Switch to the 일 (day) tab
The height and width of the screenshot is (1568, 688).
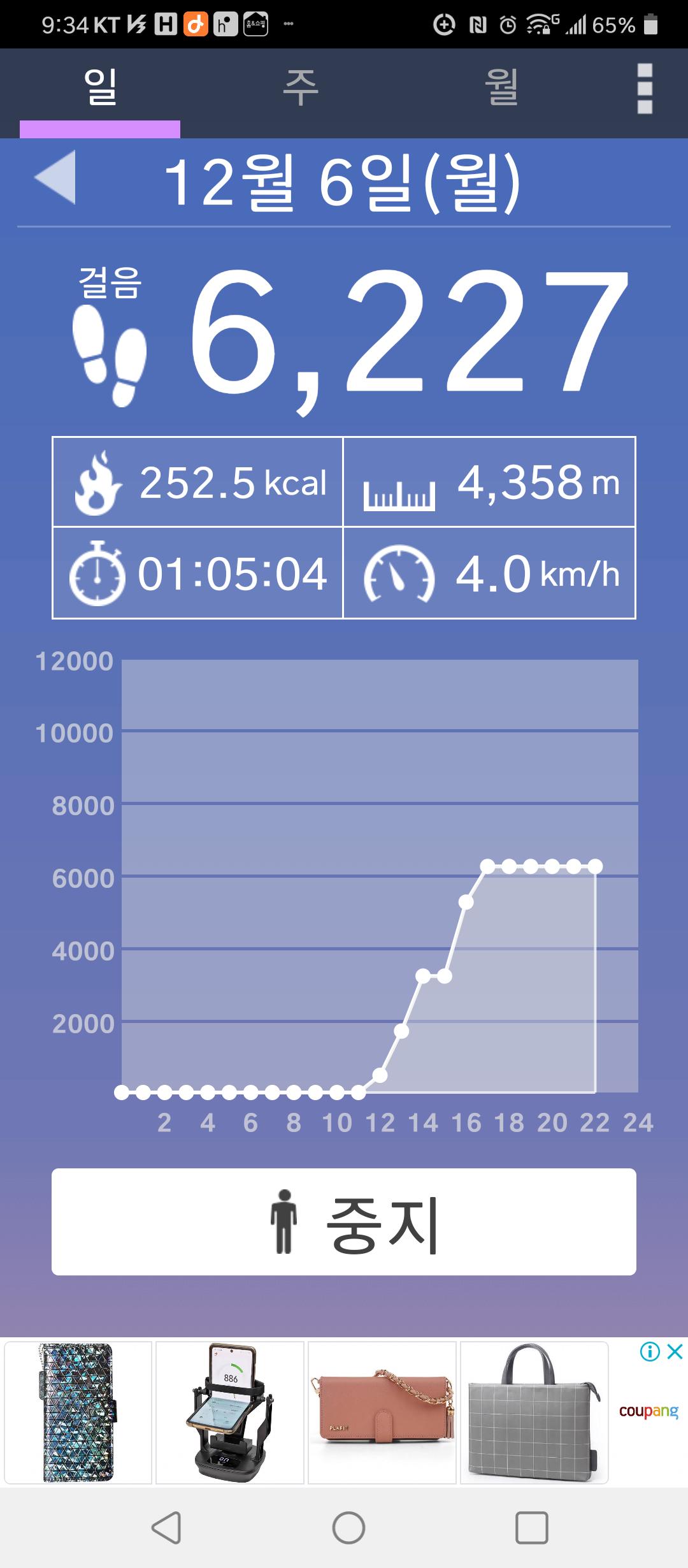(100, 88)
